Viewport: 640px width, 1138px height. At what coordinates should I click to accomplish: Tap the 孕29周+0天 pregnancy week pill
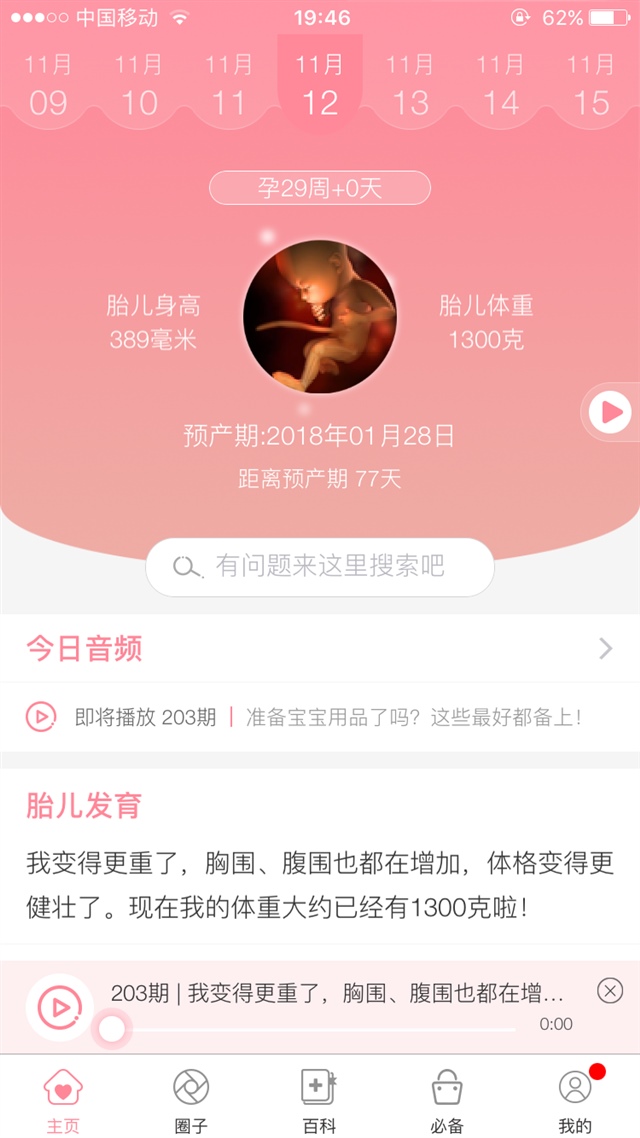320,188
